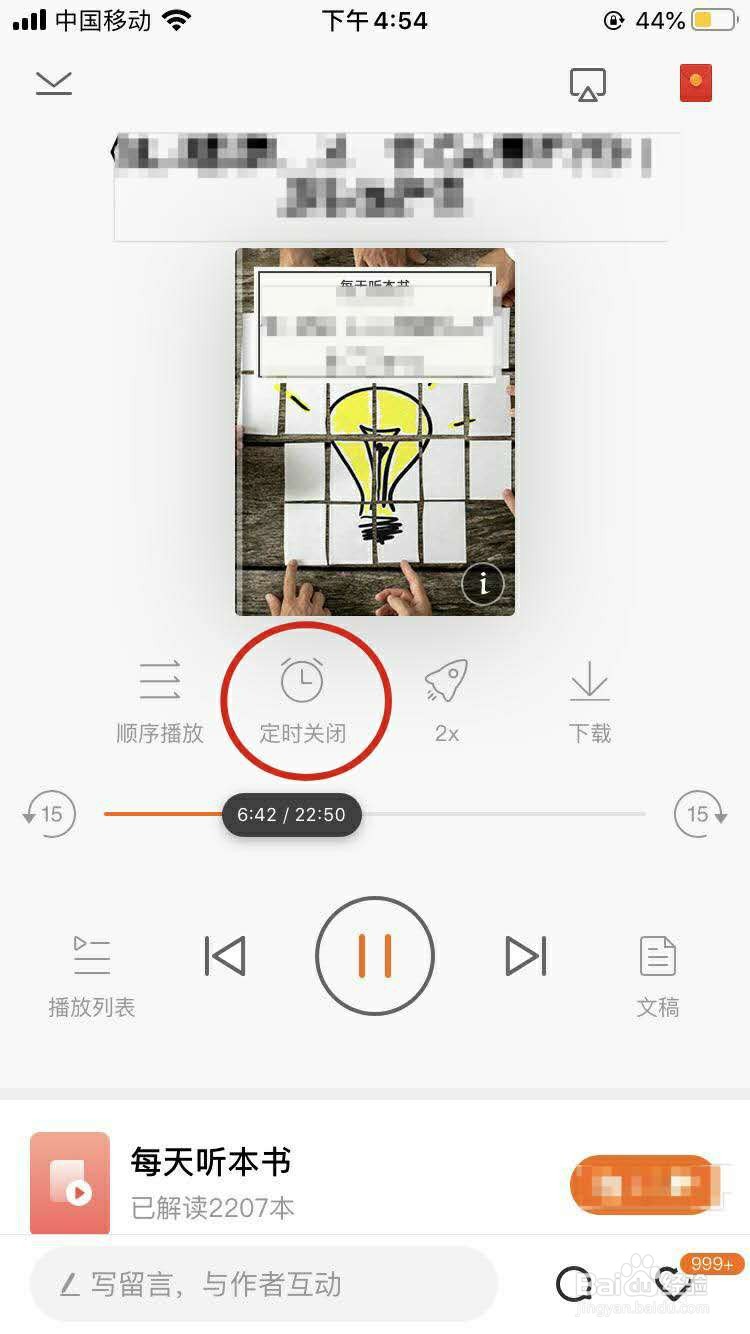
Task: Rewind 15 seconds
Action: coord(48,814)
